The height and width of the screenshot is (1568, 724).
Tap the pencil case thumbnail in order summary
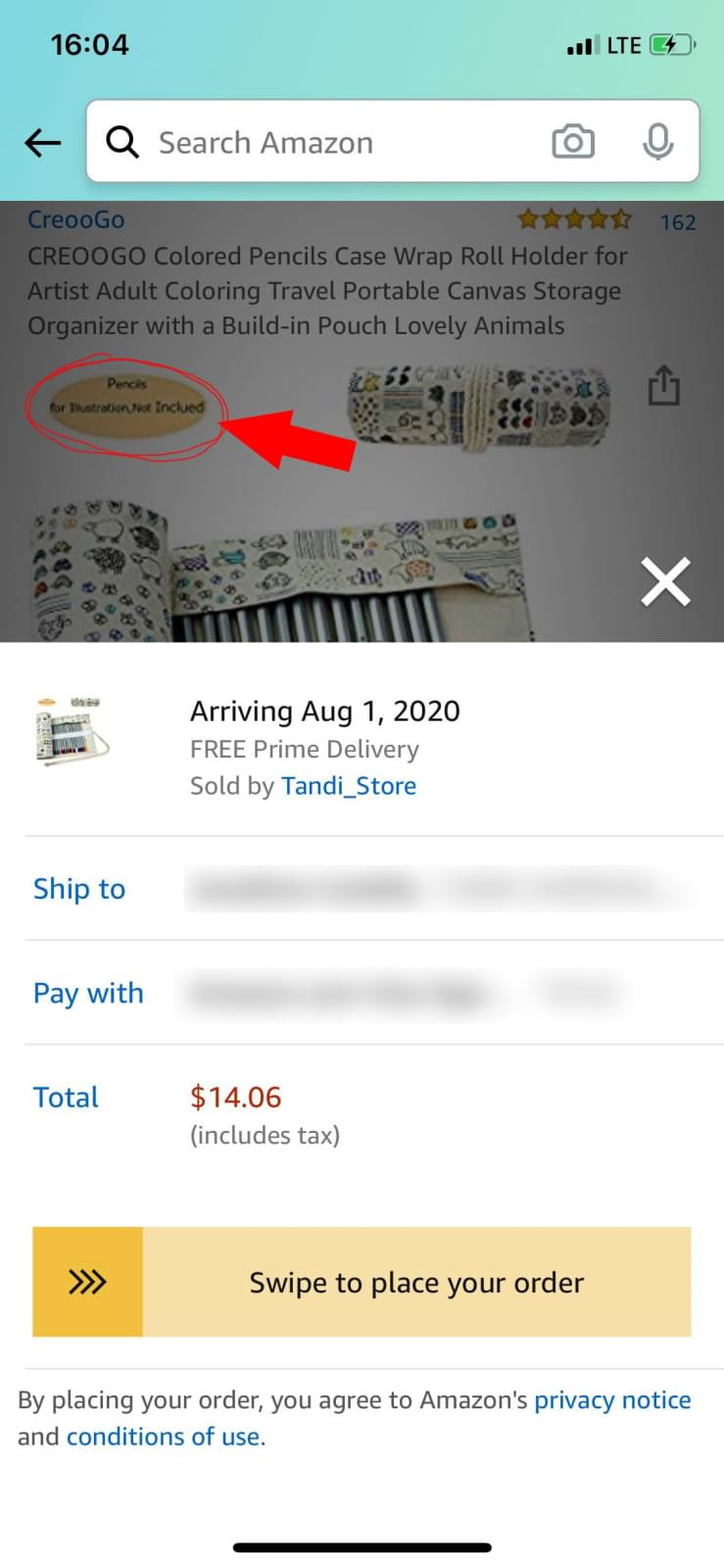click(x=71, y=730)
